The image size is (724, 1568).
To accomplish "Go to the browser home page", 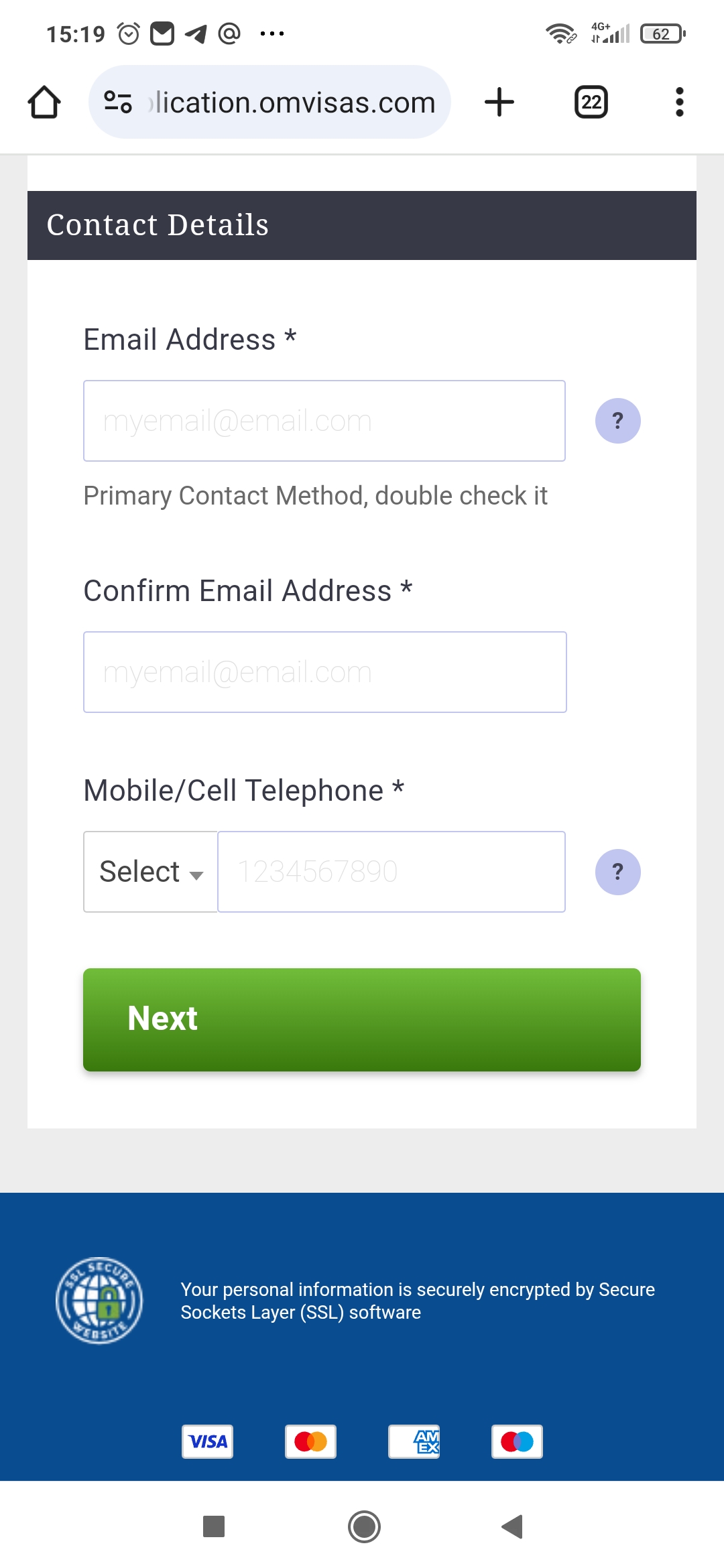I will [44, 103].
